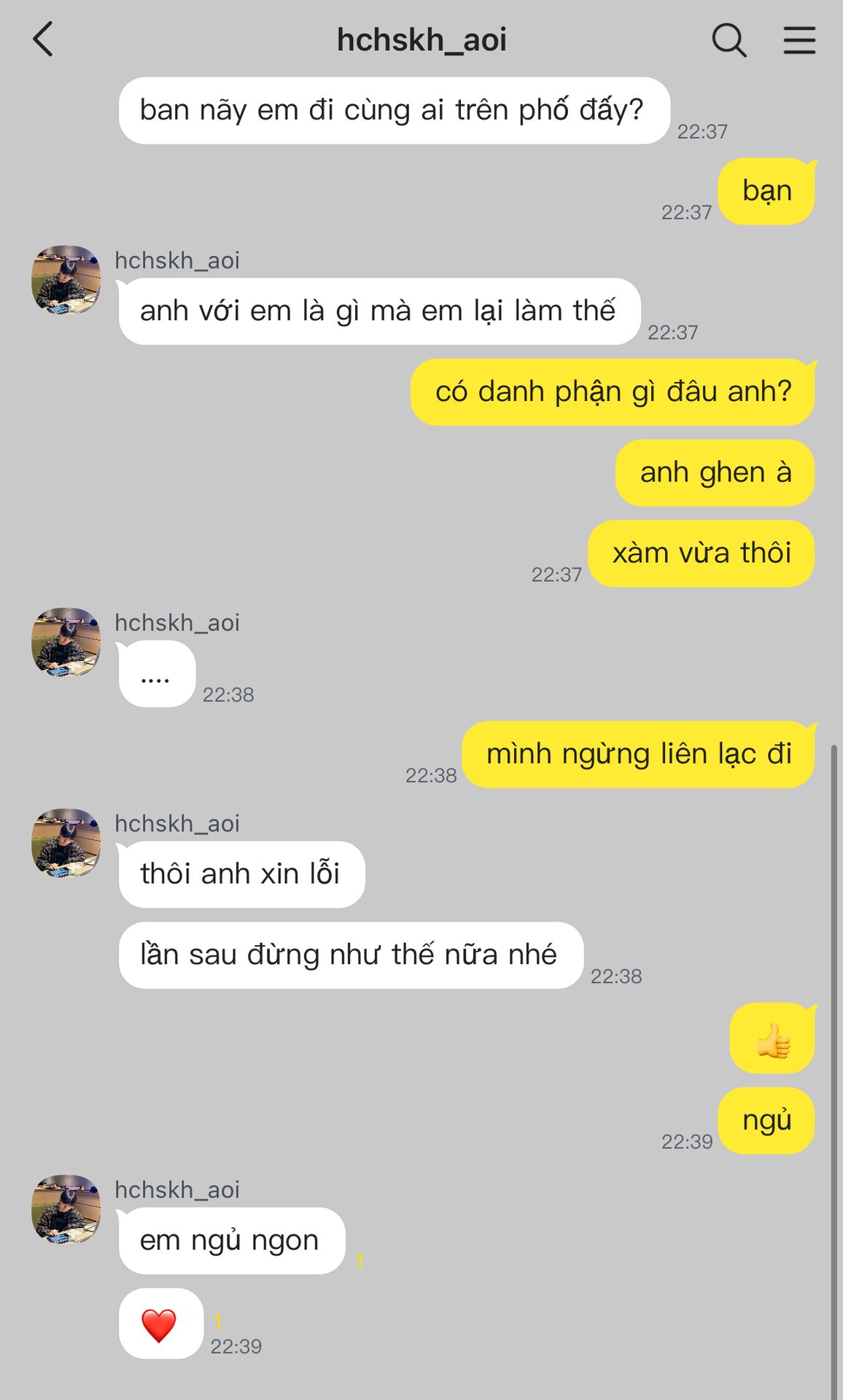Go back to the chat list

44,39
